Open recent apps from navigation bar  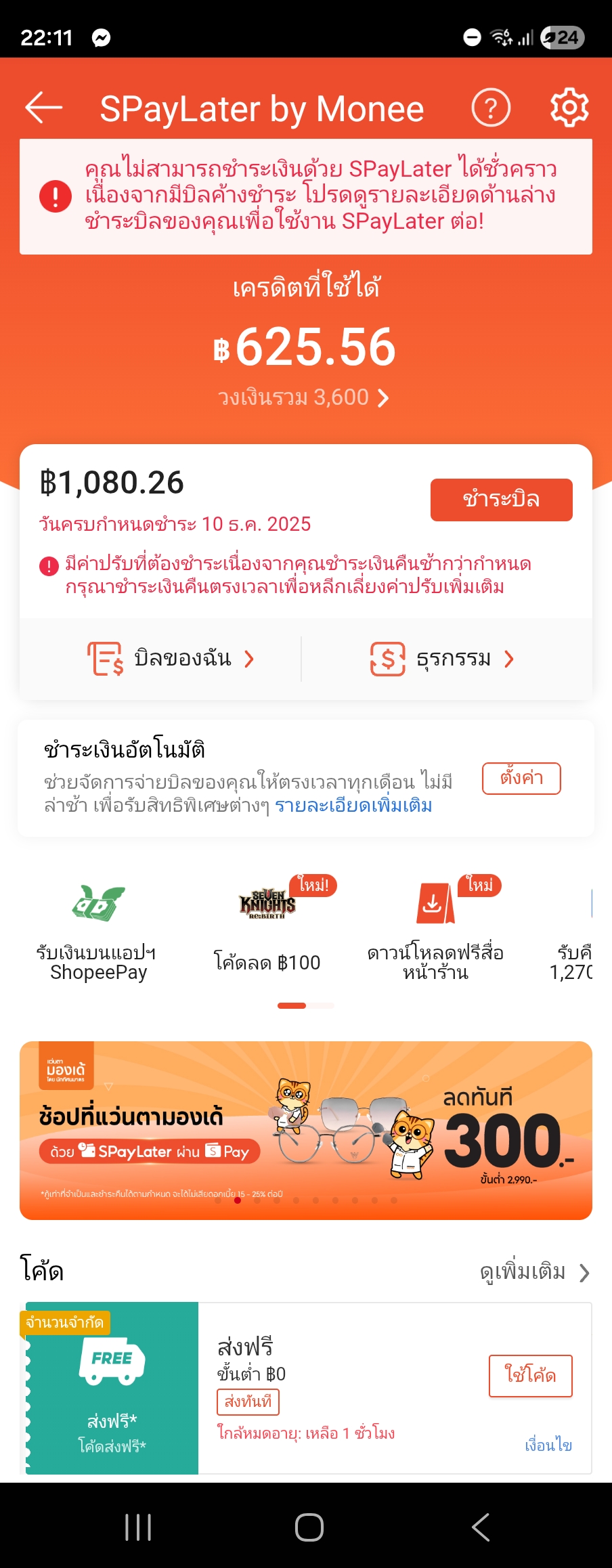[138, 1527]
